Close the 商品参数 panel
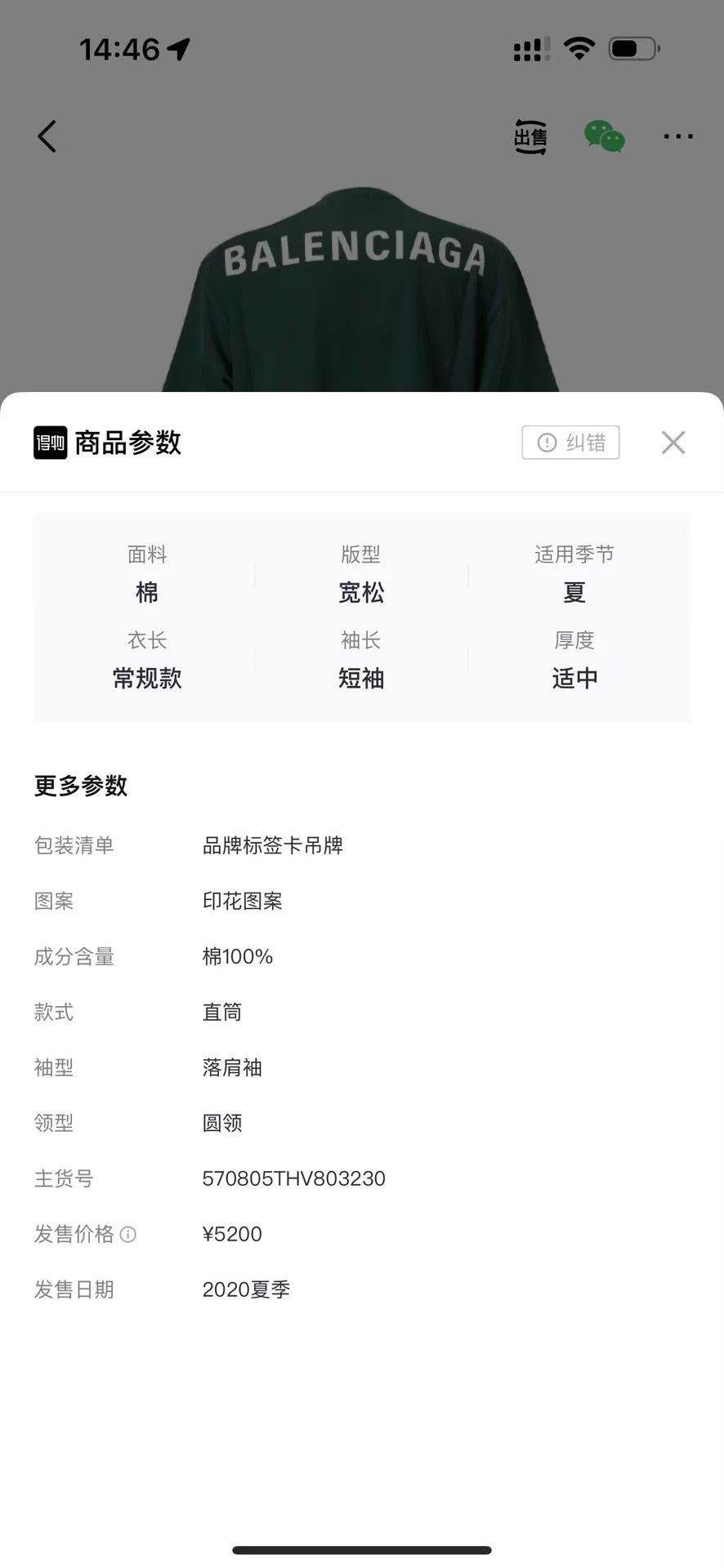 click(x=673, y=443)
